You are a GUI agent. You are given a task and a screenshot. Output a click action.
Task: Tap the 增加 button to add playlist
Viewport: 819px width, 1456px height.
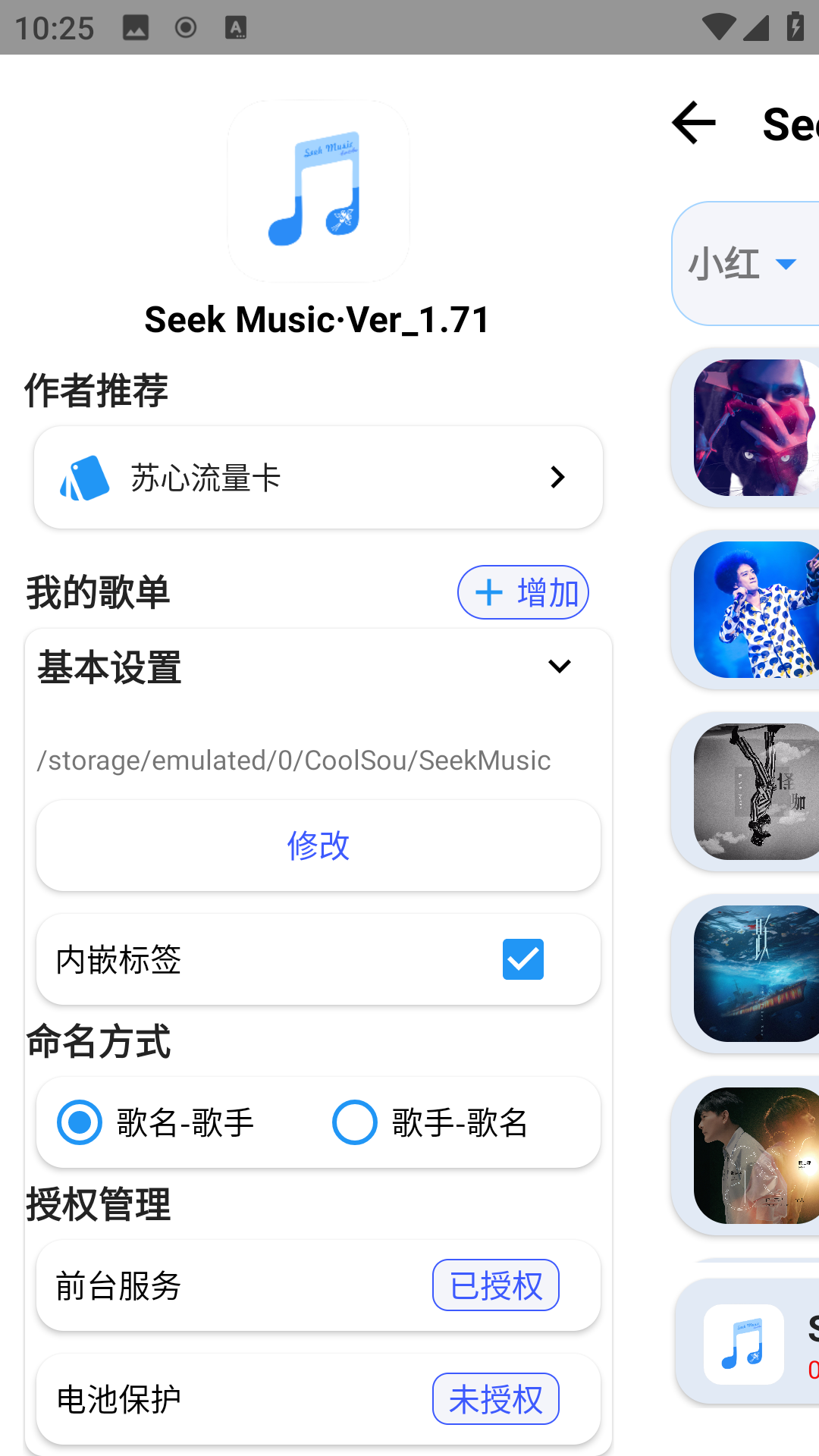tap(523, 592)
